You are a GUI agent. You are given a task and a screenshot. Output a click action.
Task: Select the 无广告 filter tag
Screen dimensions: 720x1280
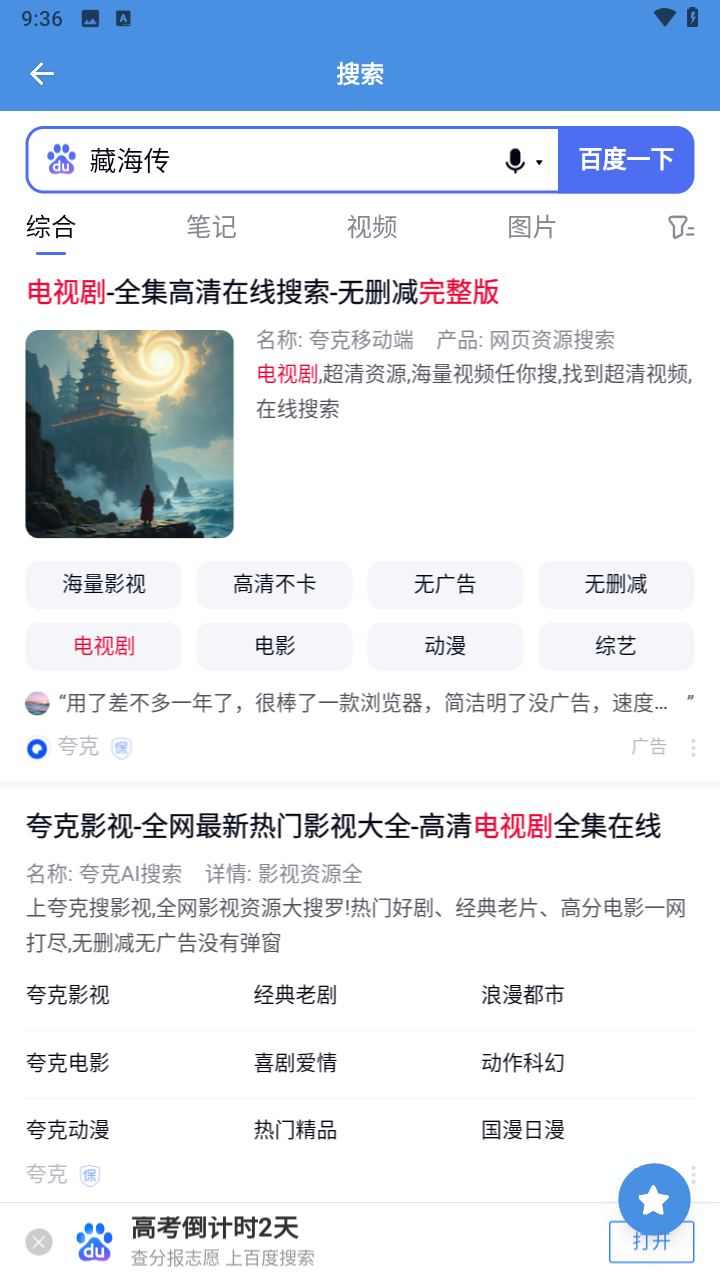coord(445,584)
